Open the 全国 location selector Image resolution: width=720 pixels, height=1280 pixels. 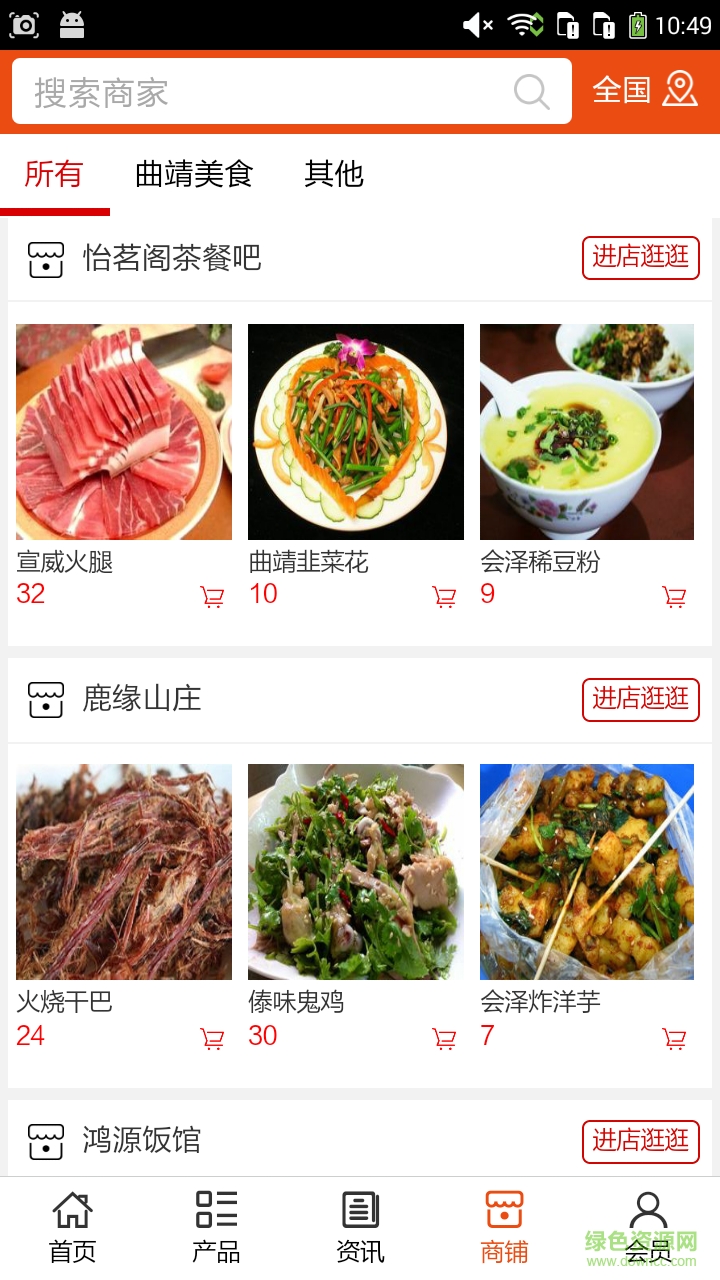[x=644, y=90]
